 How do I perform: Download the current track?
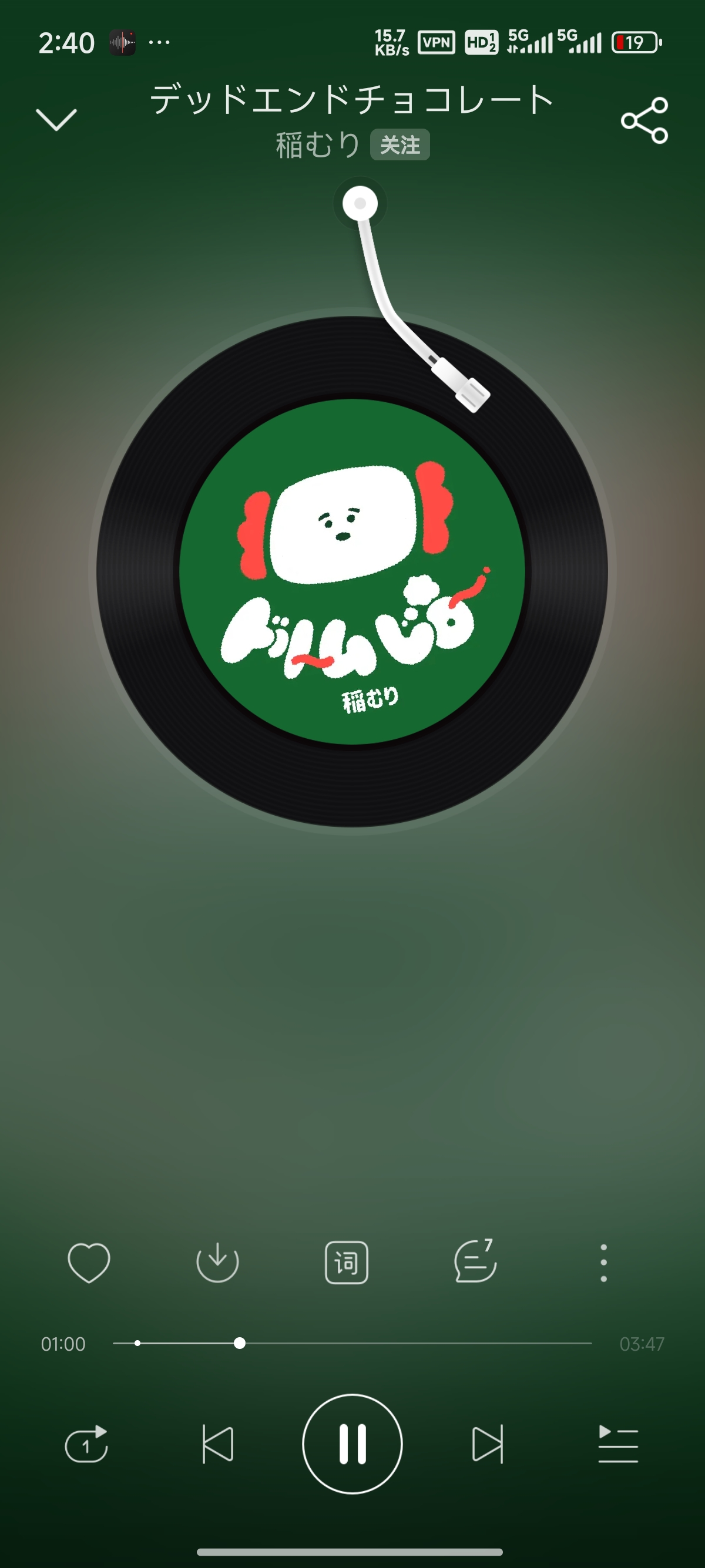(x=217, y=1263)
